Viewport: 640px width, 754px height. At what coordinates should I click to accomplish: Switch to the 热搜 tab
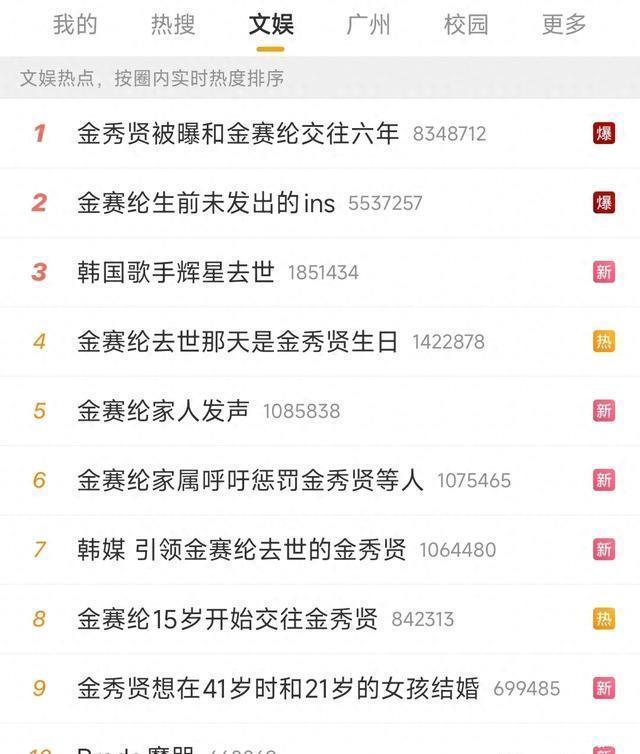click(173, 24)
